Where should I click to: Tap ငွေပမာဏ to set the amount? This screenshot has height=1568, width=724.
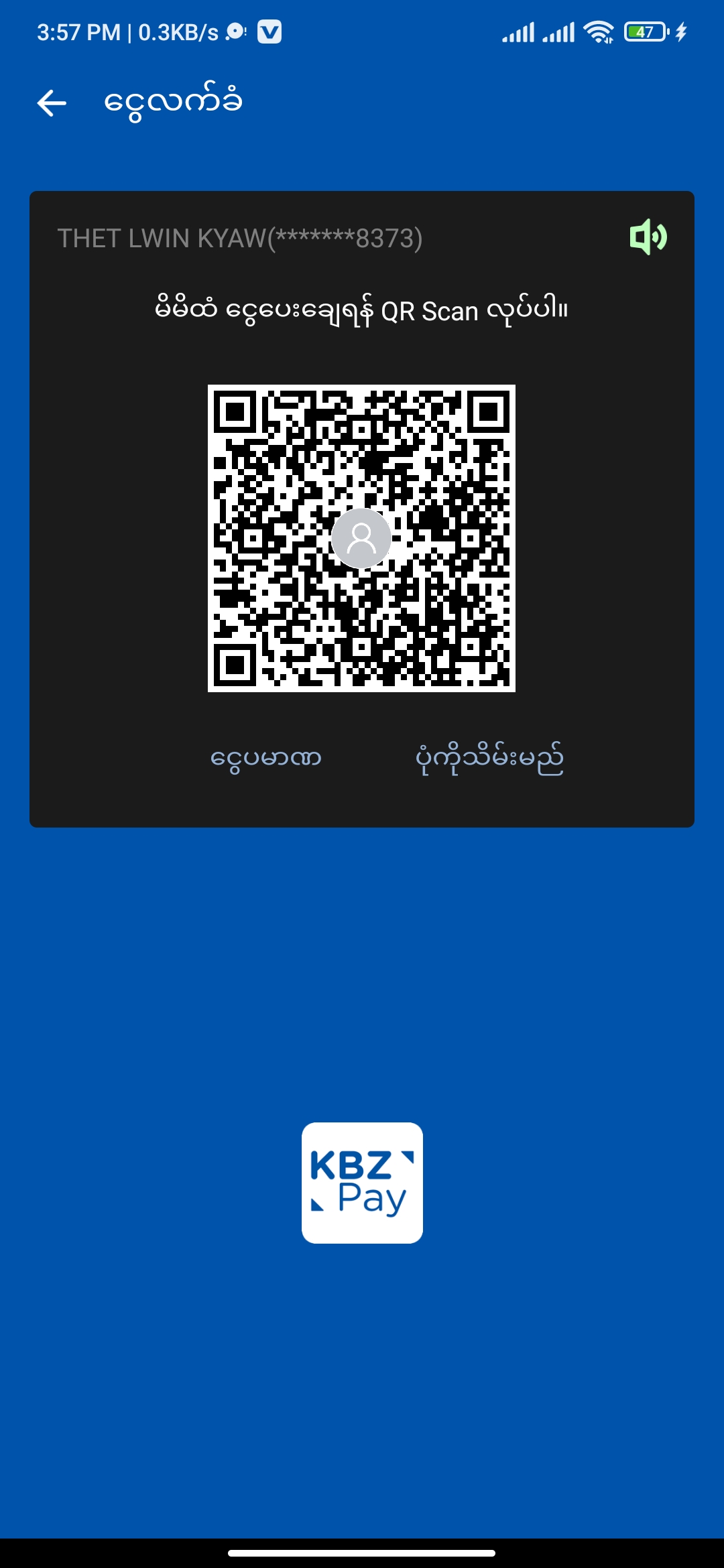pyautogui.click(x=266, y=759)
